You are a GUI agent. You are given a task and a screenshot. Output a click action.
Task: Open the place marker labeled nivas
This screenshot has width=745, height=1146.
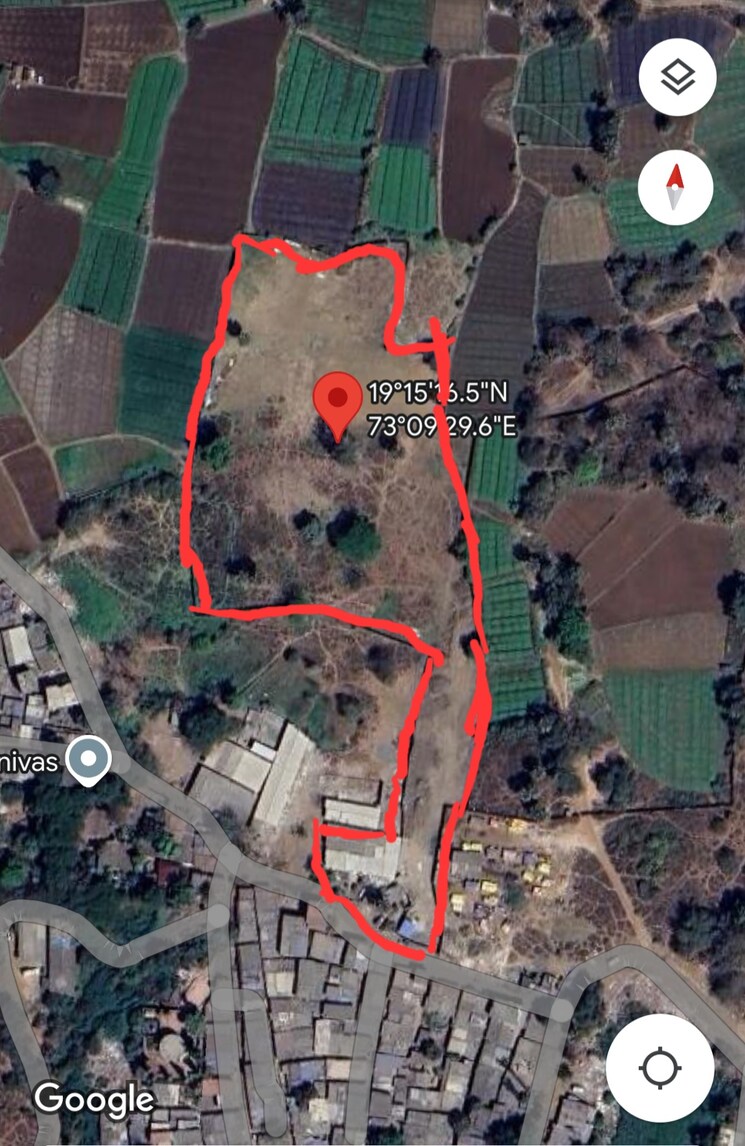pos(90,760)
